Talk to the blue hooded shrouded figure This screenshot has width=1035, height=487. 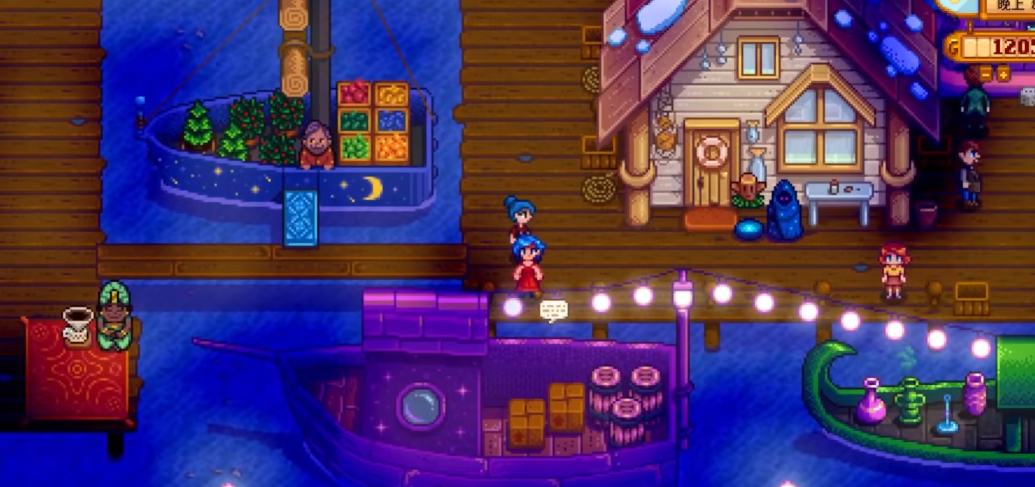(783, 210)
